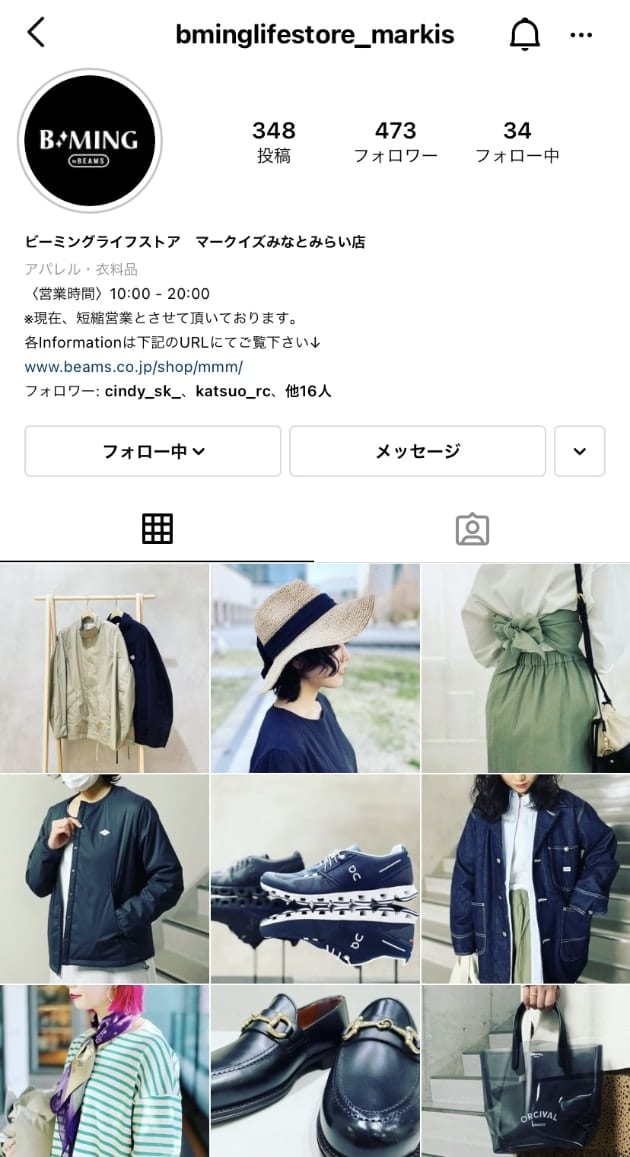Switch to the grid posts tab
630x1157 pixels.
click(x=157, y=529)
